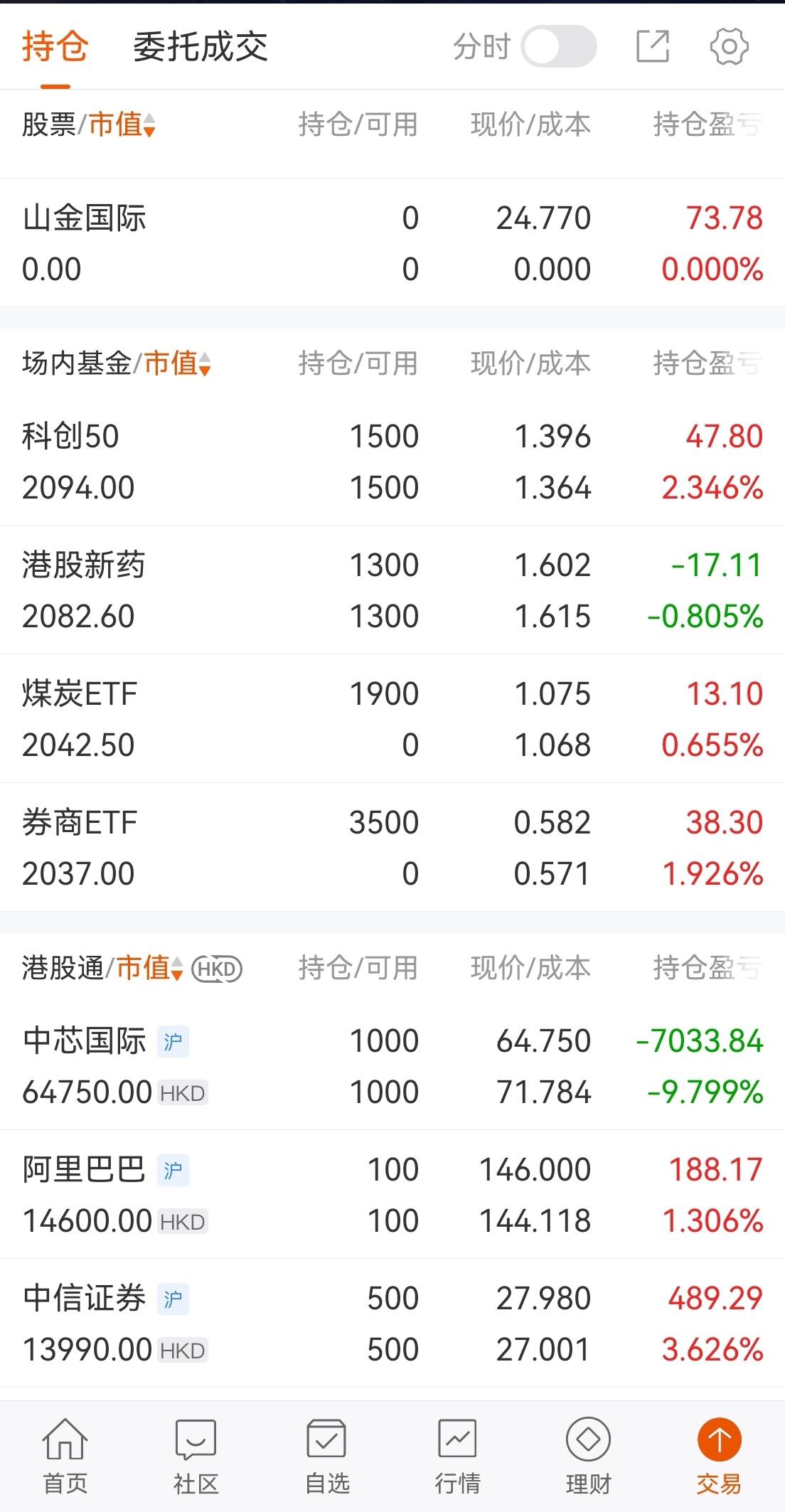Open the 山金国际 holding row
The width and height of the screenshot is (785, 1512).
coord(392,243)
